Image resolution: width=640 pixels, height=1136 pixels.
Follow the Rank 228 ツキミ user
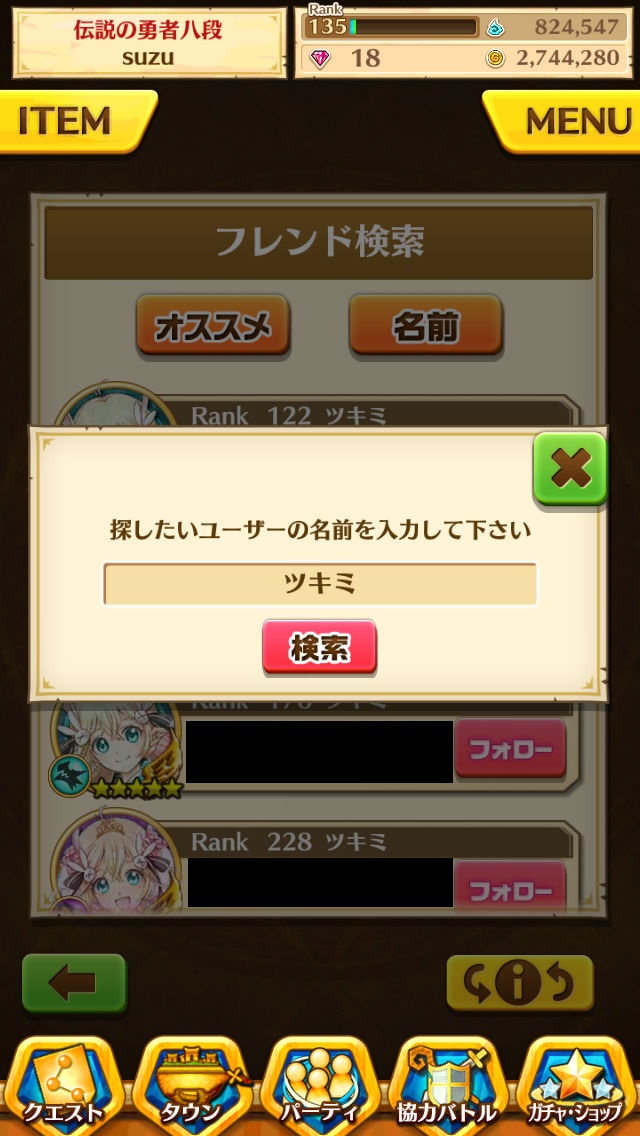tap(510, 888)
